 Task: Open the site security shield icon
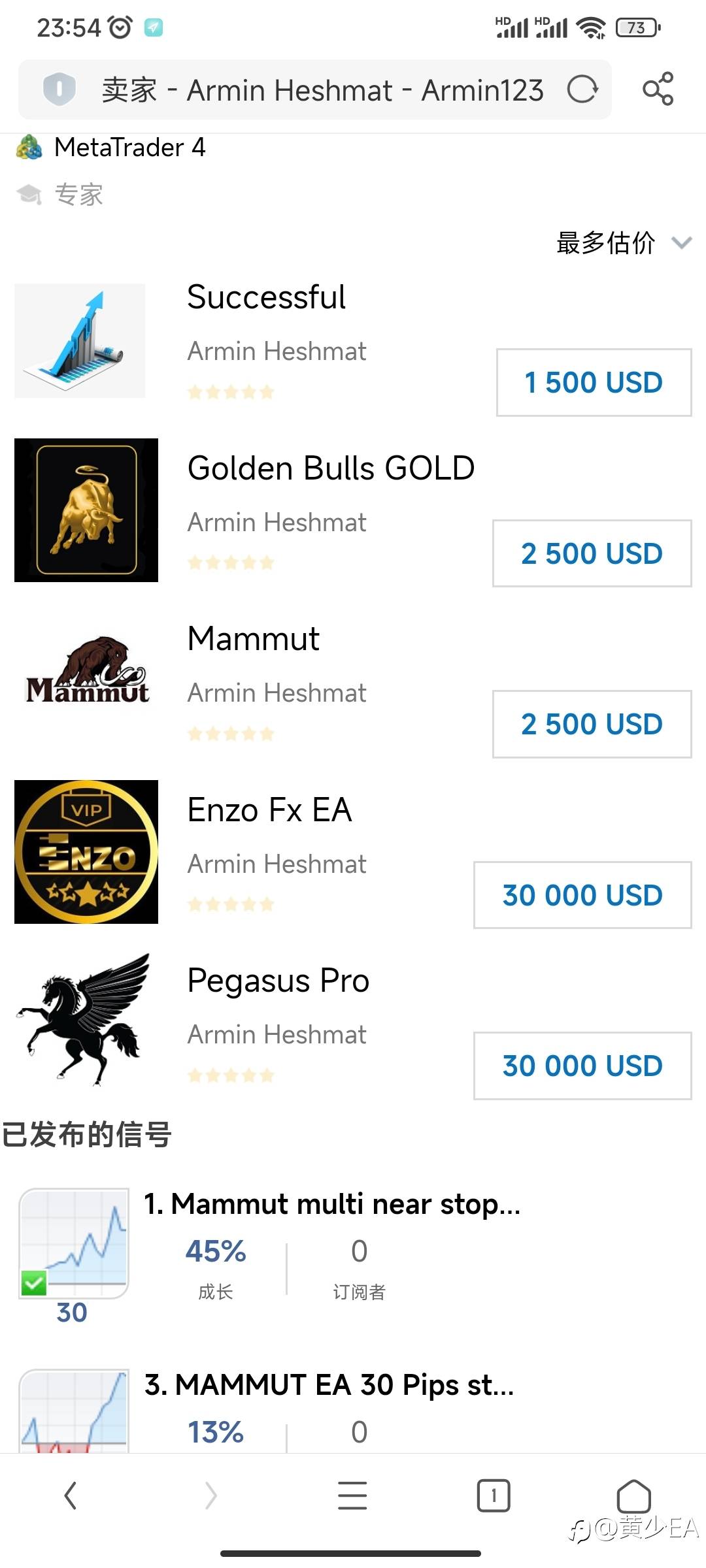[x=59, y=90]
